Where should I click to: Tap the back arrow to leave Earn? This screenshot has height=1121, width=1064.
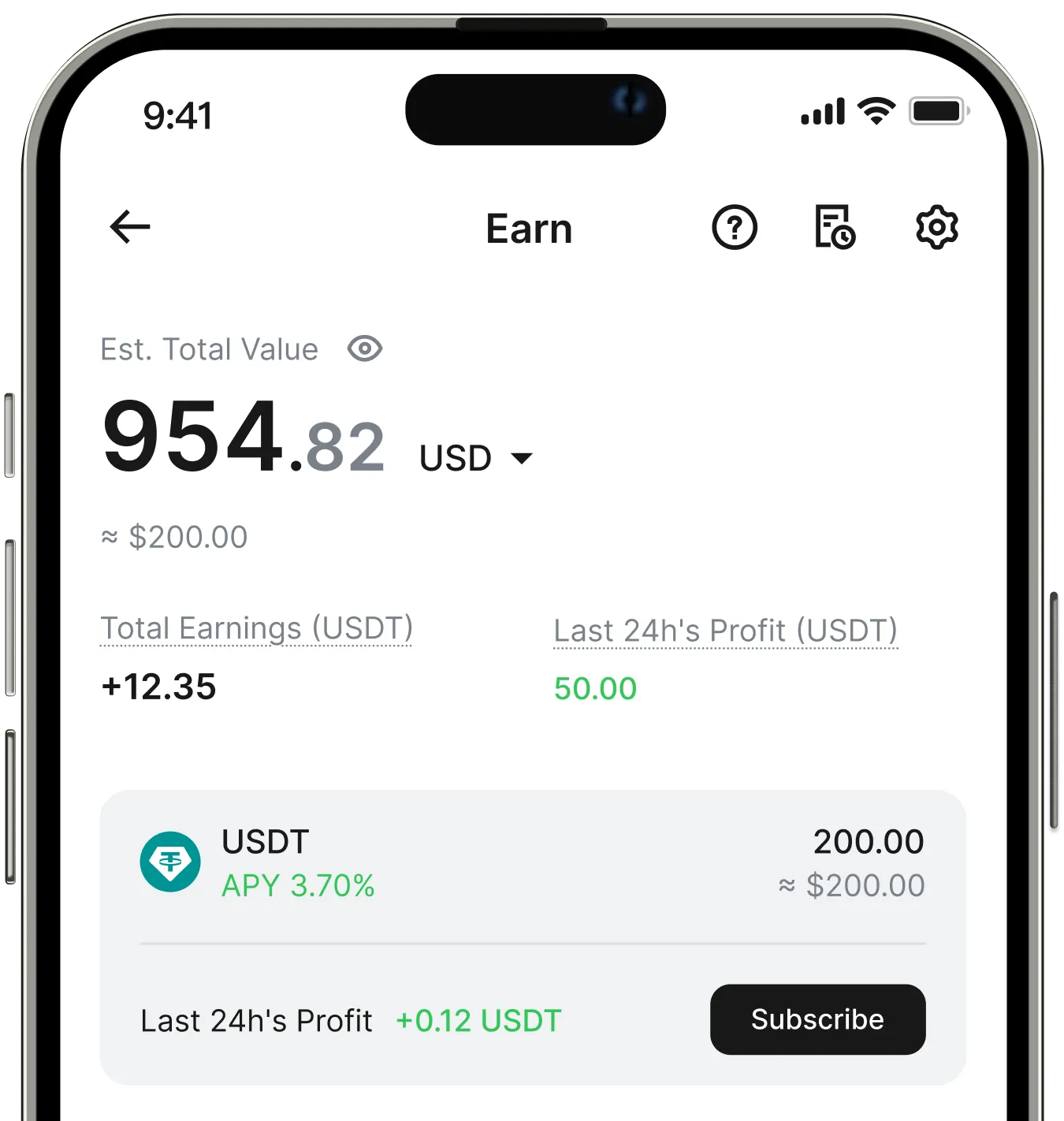coord(128,227)
